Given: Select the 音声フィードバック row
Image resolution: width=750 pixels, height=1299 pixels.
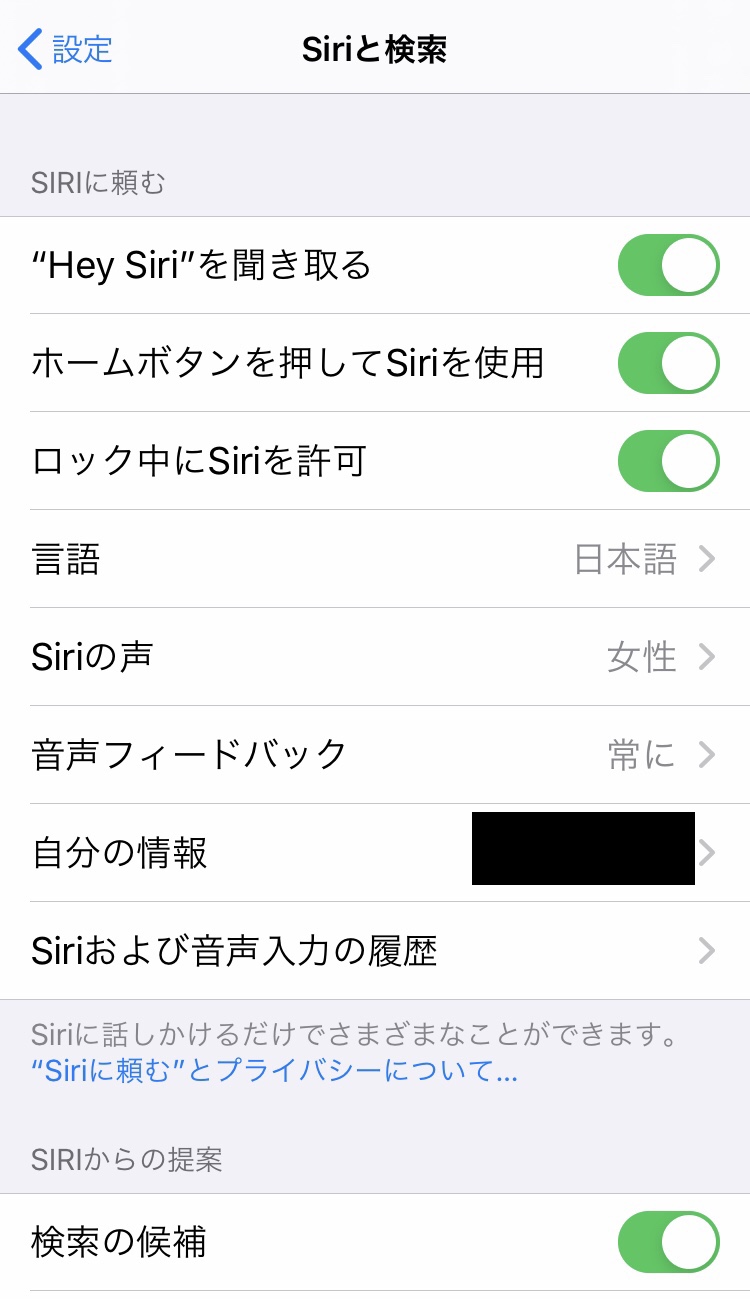Looking at the screenshot, I should tap(375, 755).
